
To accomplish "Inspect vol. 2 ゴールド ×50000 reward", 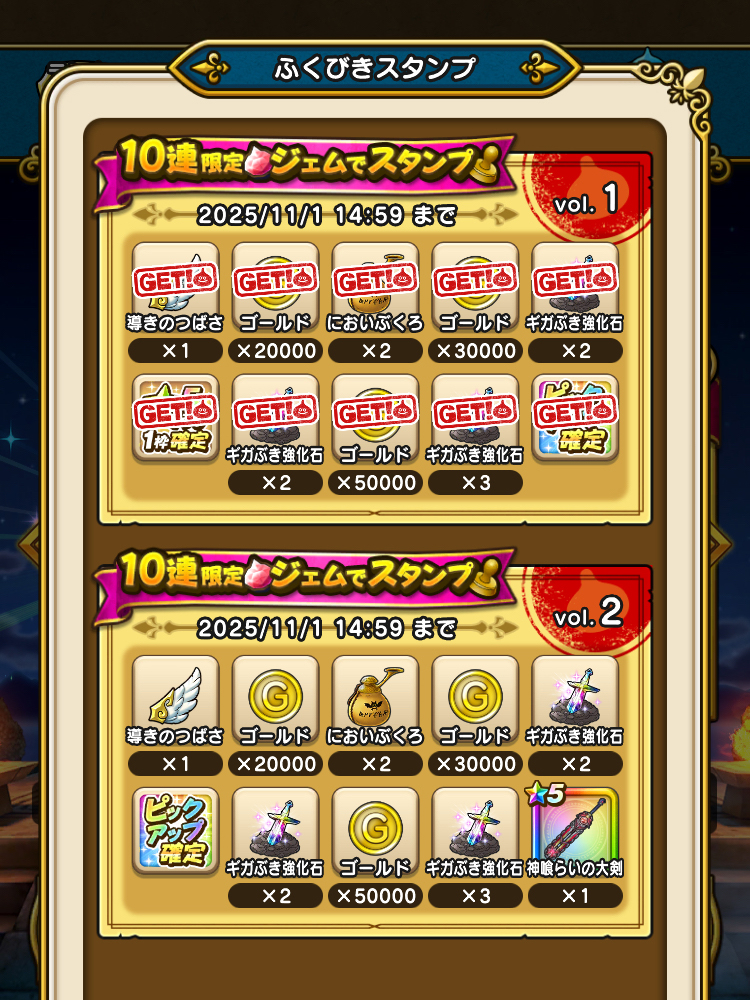I will [375, 829].
